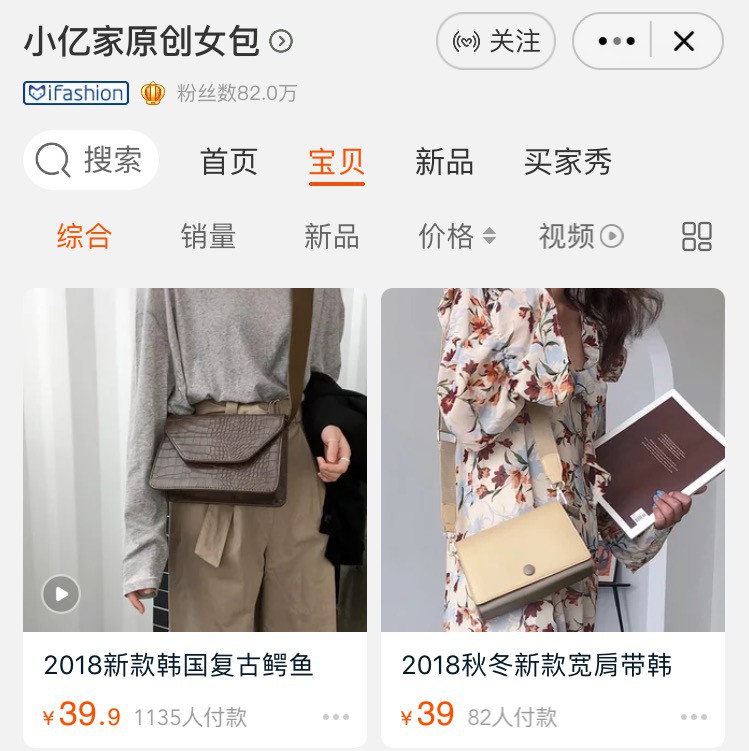The width and height of the screenshot is (749, 751).
Task: Go to the top 新品 tab beside 宝贝
Action: coord(444,162)
